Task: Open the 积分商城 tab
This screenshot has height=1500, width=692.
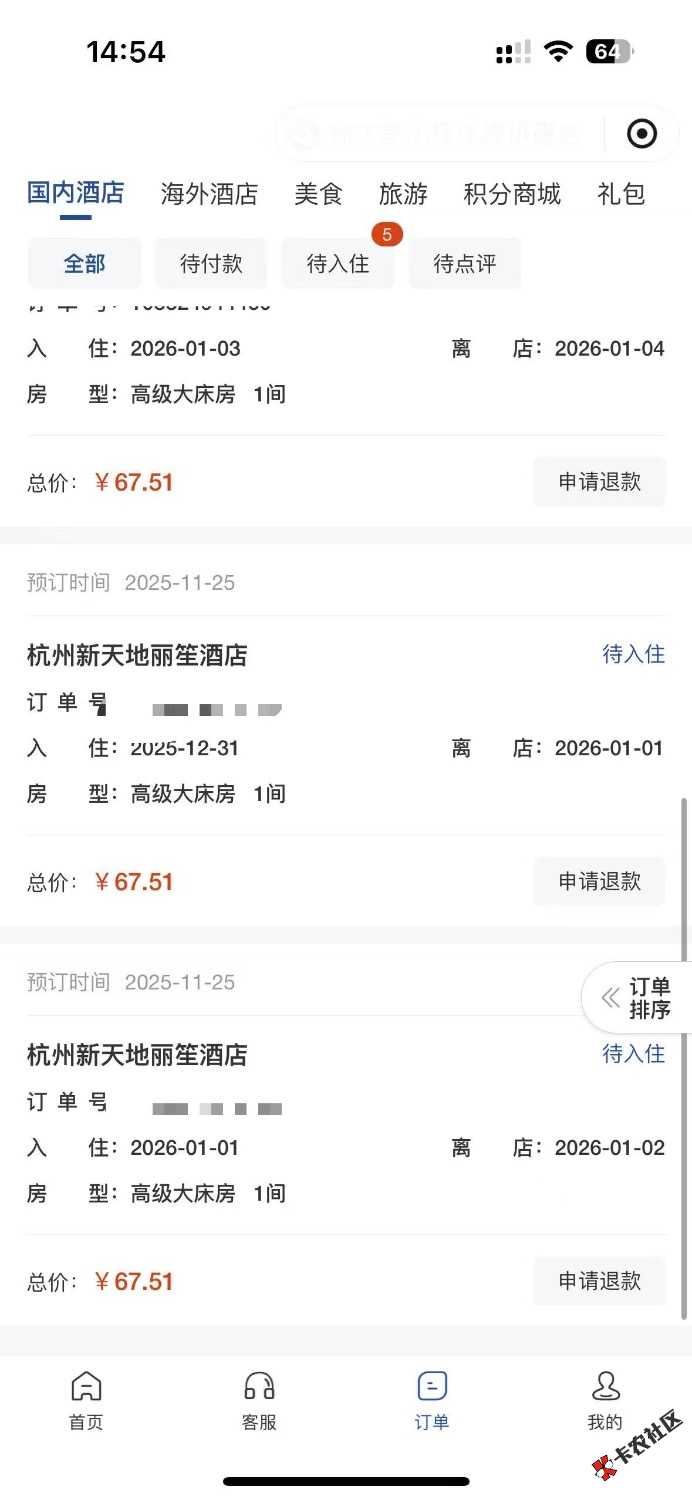Action: [x=512, y=194]
